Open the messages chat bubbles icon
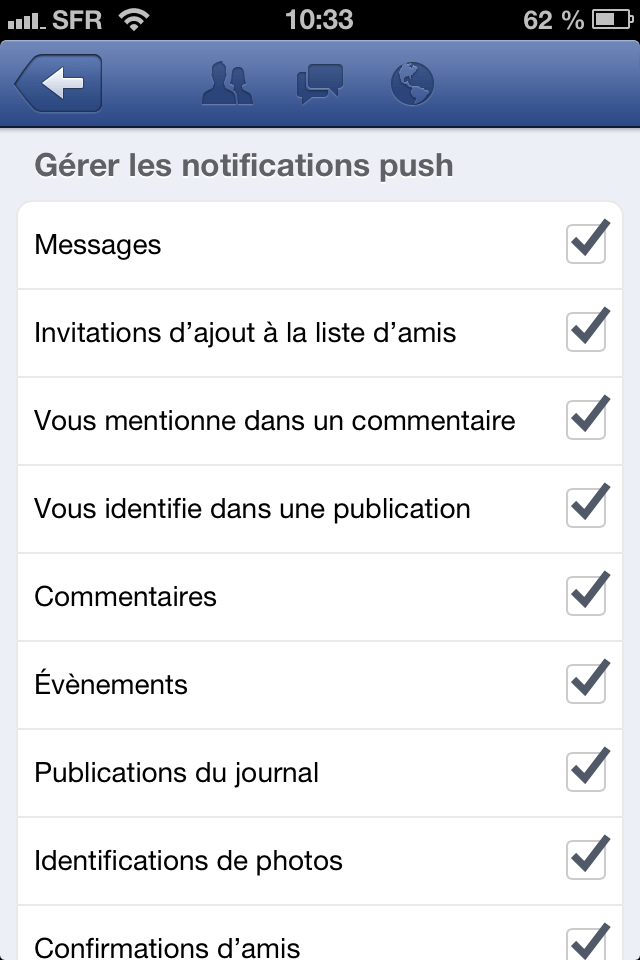640x960 pixels. [x=319, y=85]
